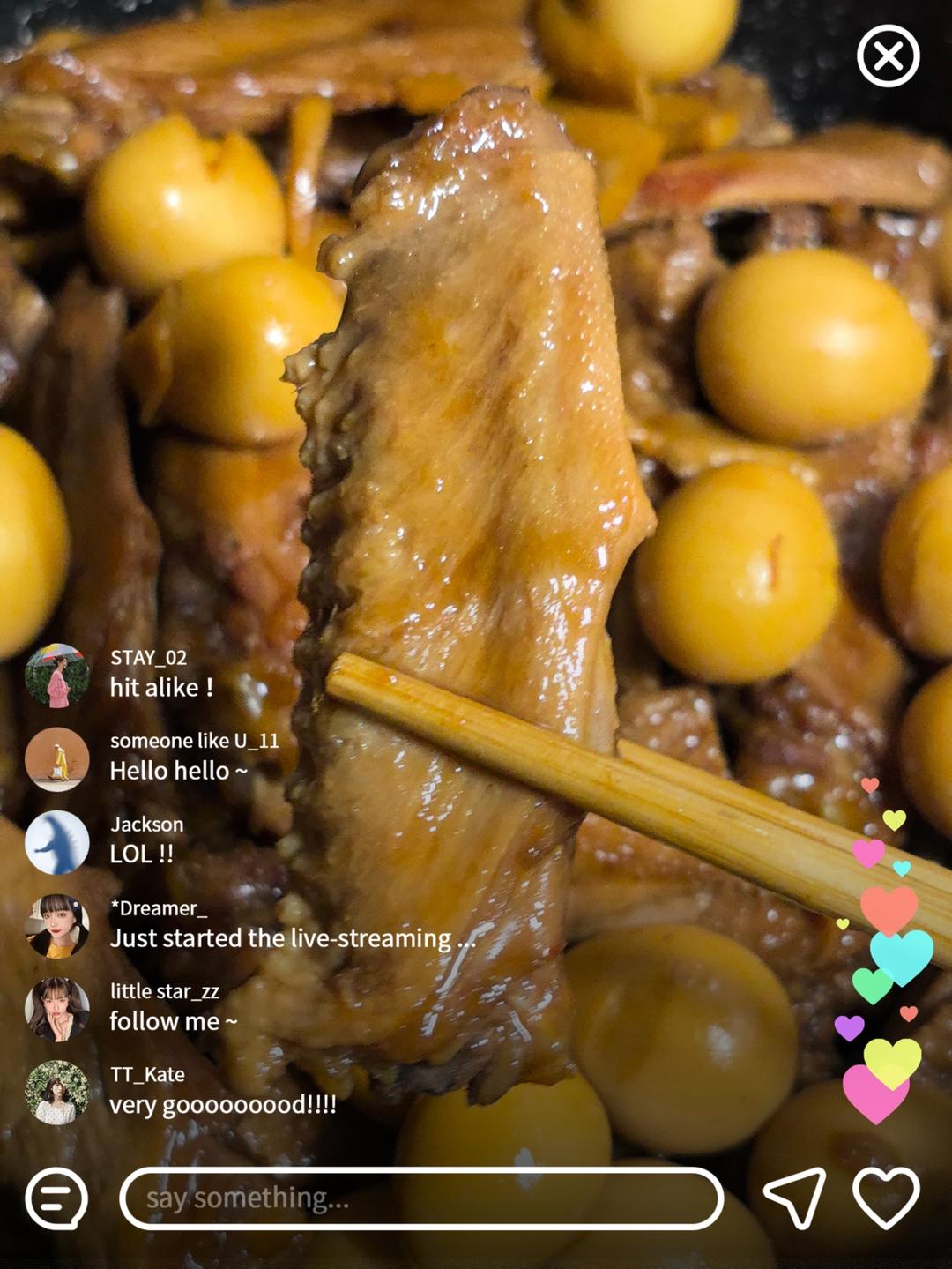
Task: Open little star_zz's profile avatar
Action: pyautogui.click(x=57, y=1009)
